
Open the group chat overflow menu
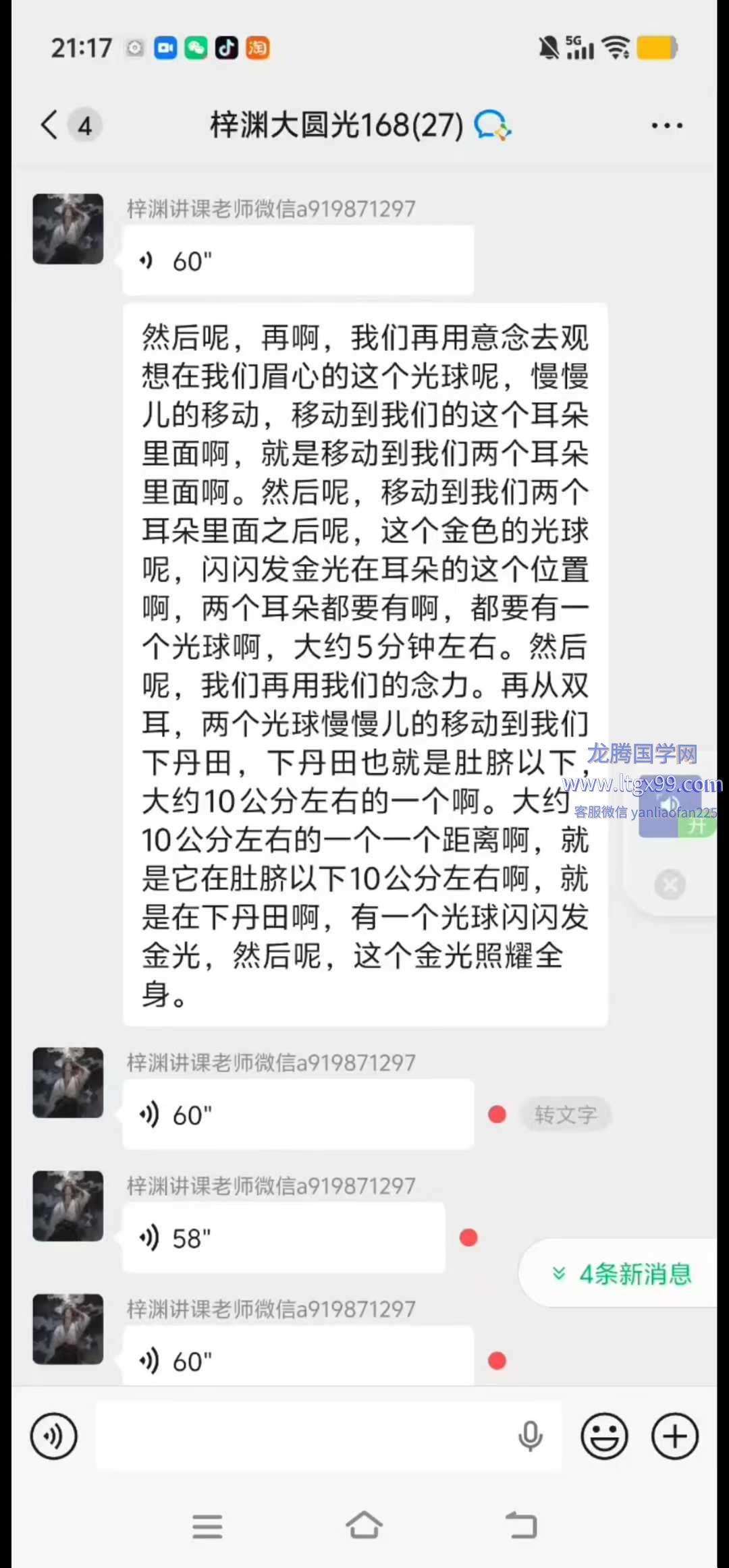[666, 125]
